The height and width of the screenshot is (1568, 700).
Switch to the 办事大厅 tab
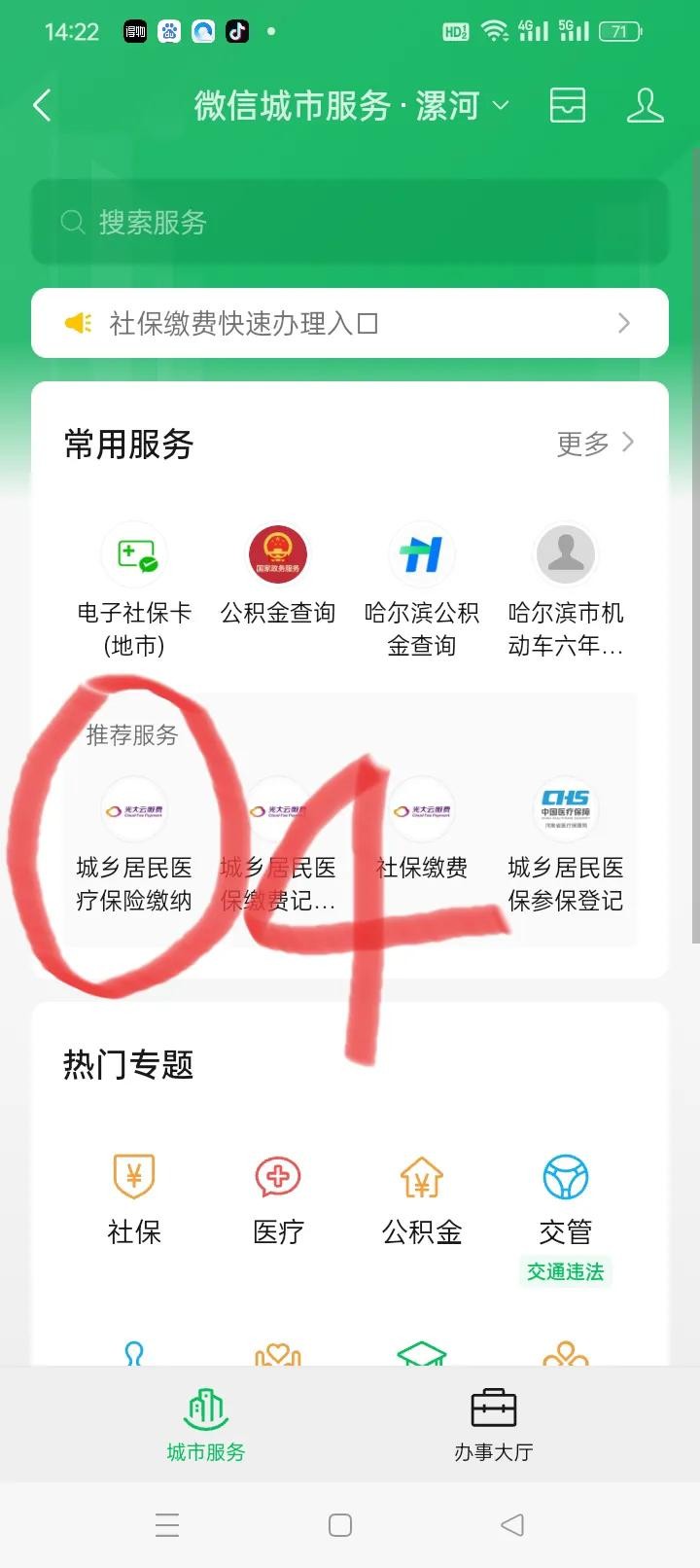click(494, 1424)
